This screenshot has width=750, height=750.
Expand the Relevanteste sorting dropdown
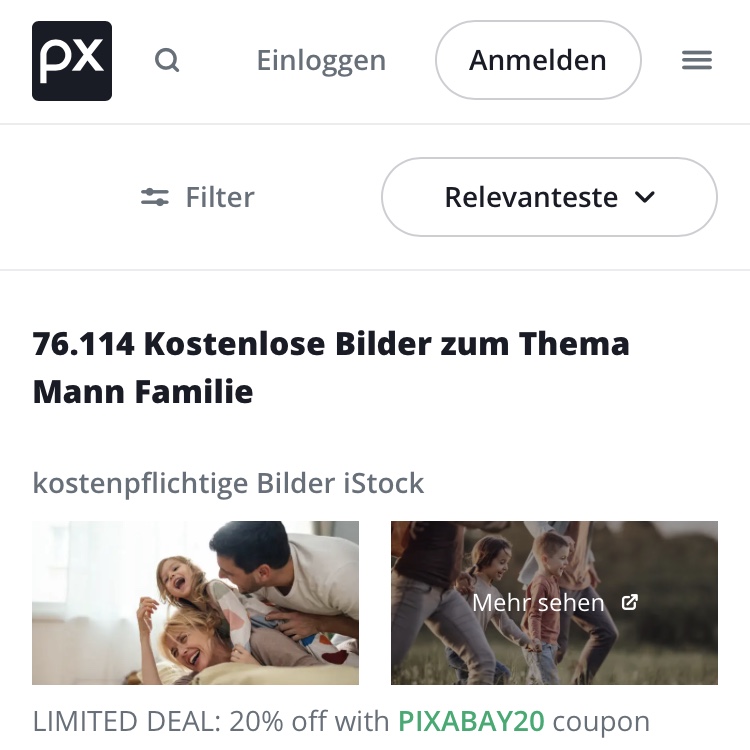[549, 197]
